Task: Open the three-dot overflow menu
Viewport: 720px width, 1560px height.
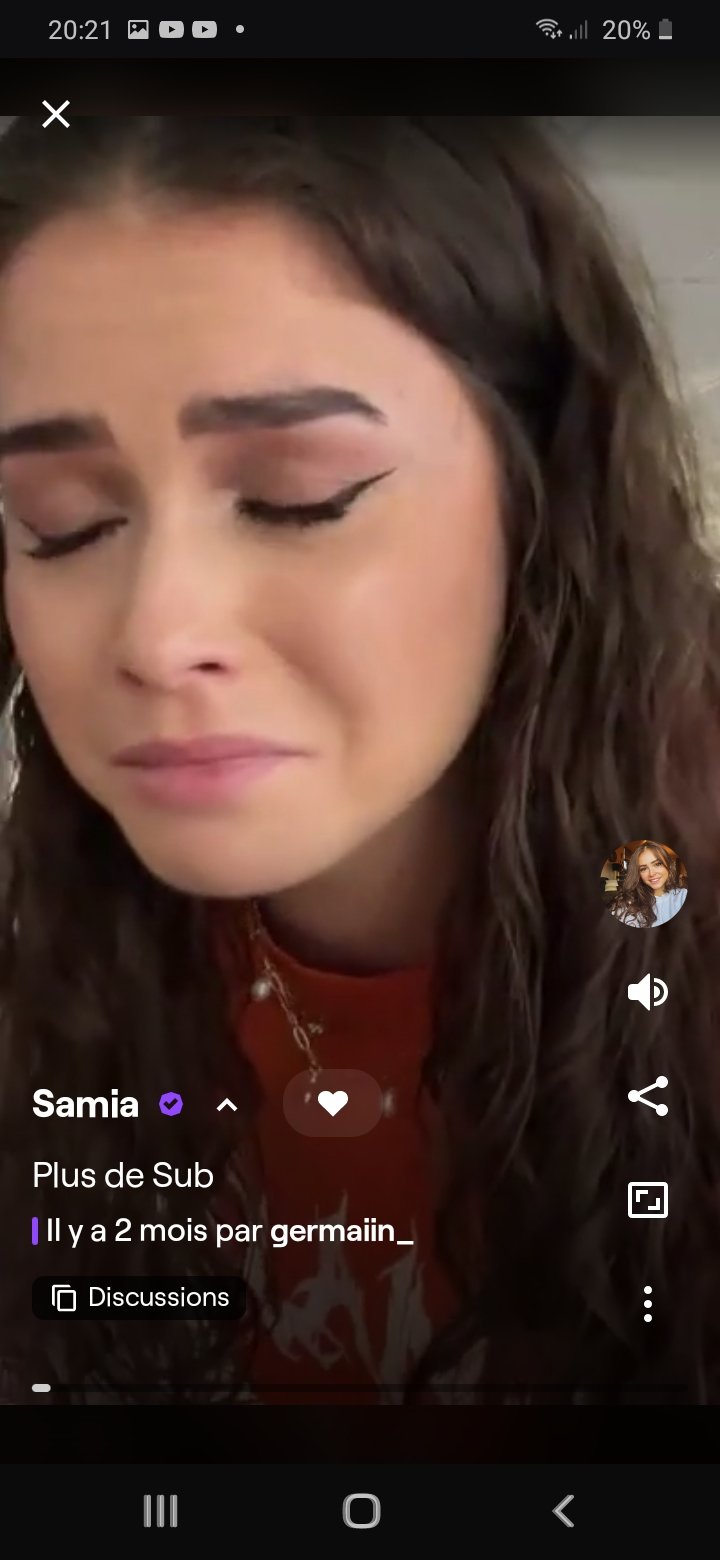Action: [647, 1304]
